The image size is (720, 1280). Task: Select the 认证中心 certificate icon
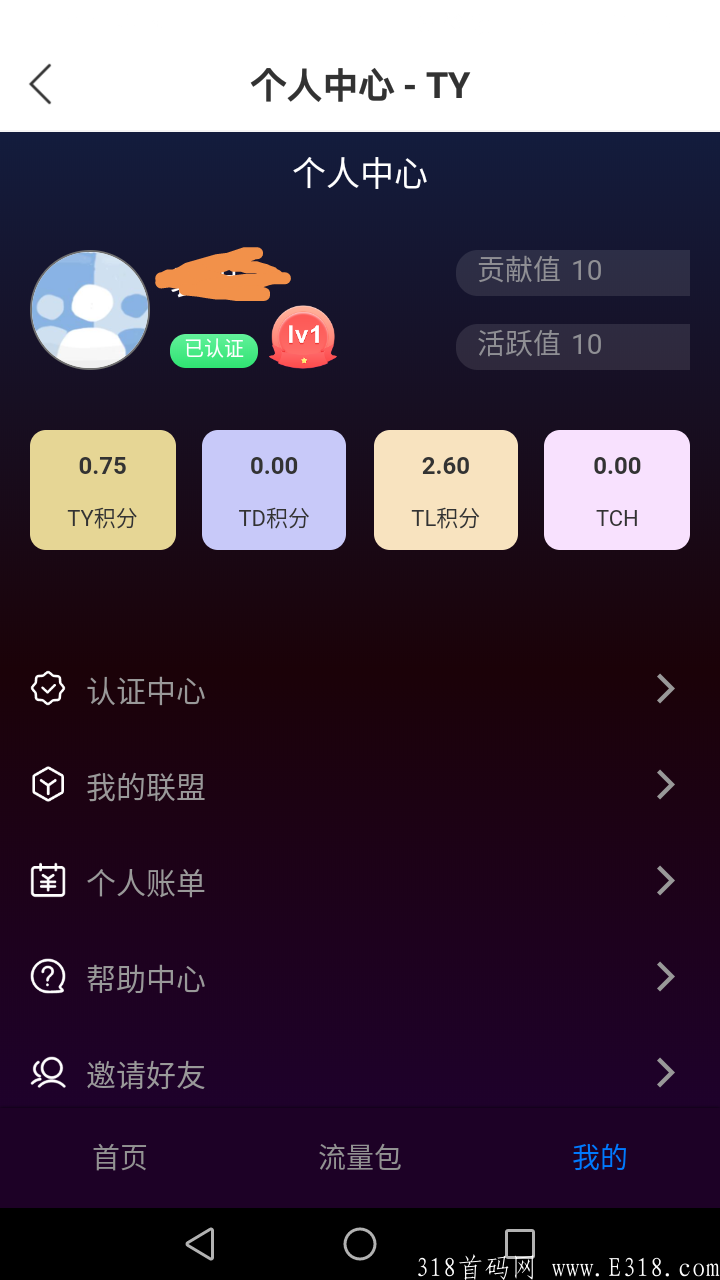pyautogui.click(x=48, y=688)
